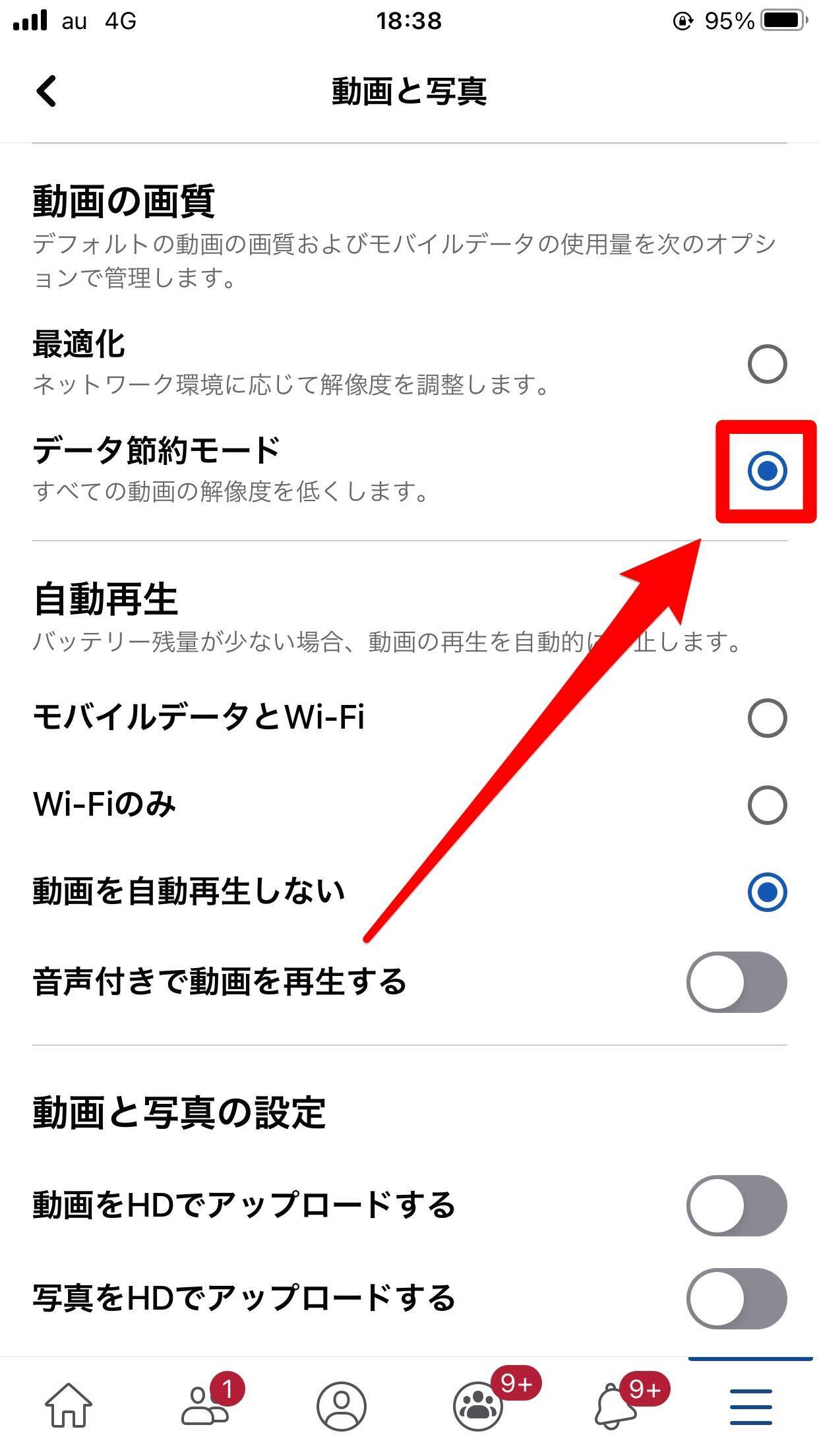
Task: Open the friends tab
Action: (205, 1406)
